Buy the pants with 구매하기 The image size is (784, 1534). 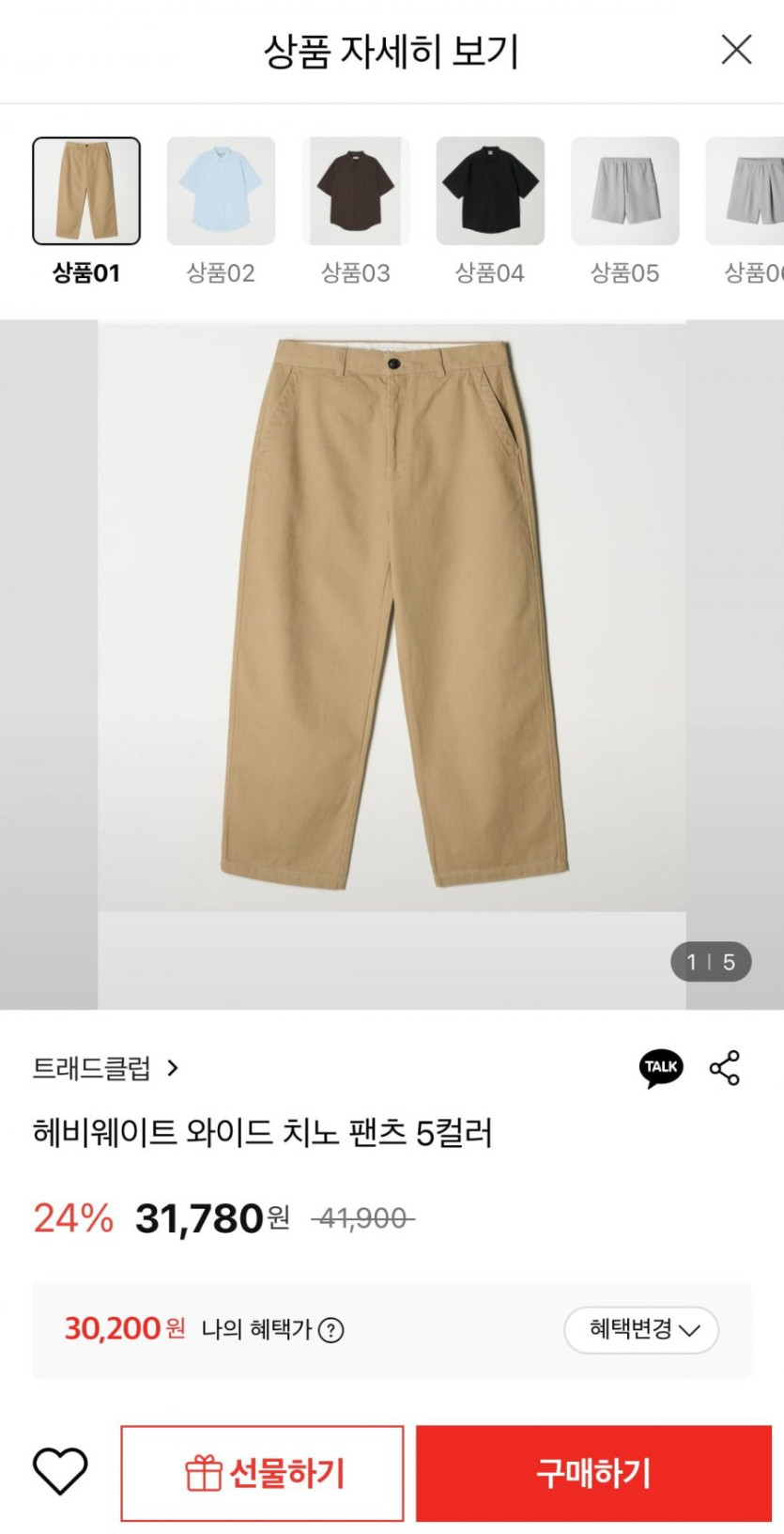tap(593, 1473)
